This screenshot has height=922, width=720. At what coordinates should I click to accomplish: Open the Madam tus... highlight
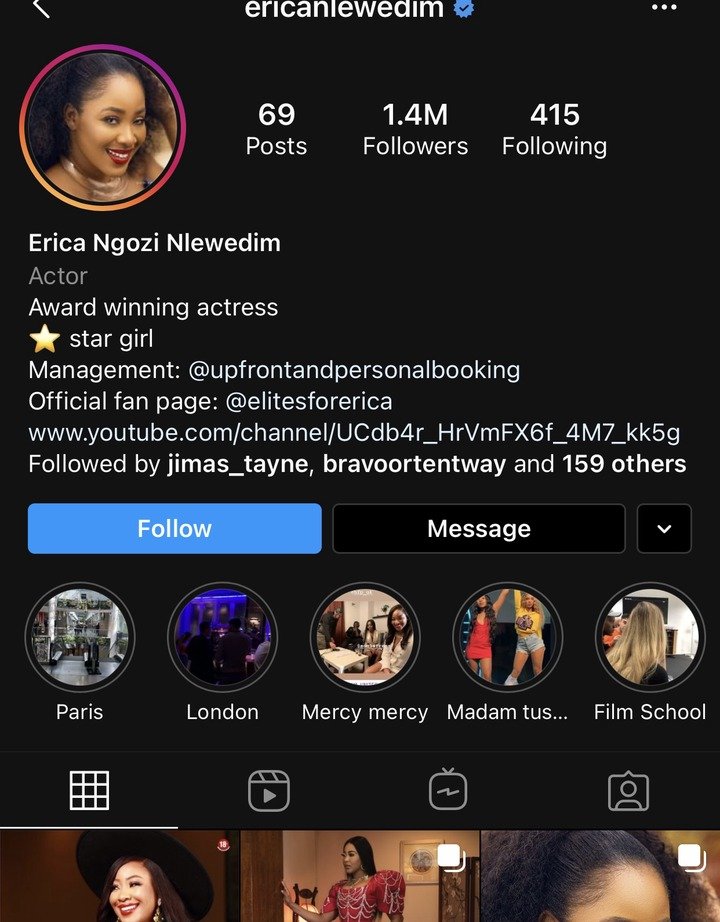[x=508, y=638]
